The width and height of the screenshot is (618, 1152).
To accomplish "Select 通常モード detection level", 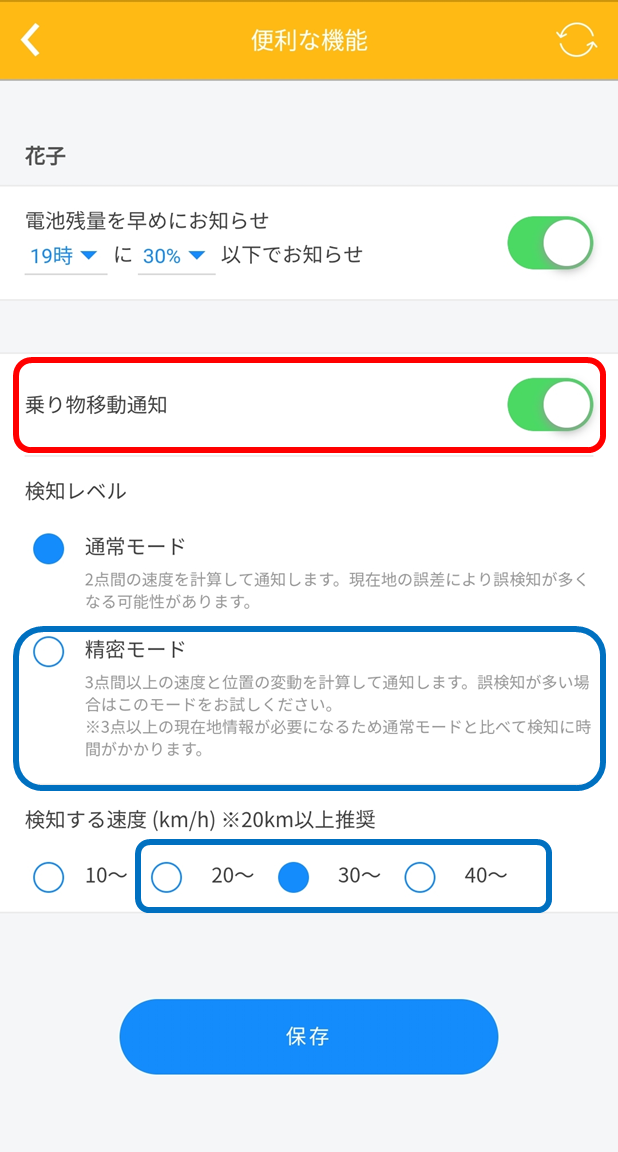I will pos(49,548).
